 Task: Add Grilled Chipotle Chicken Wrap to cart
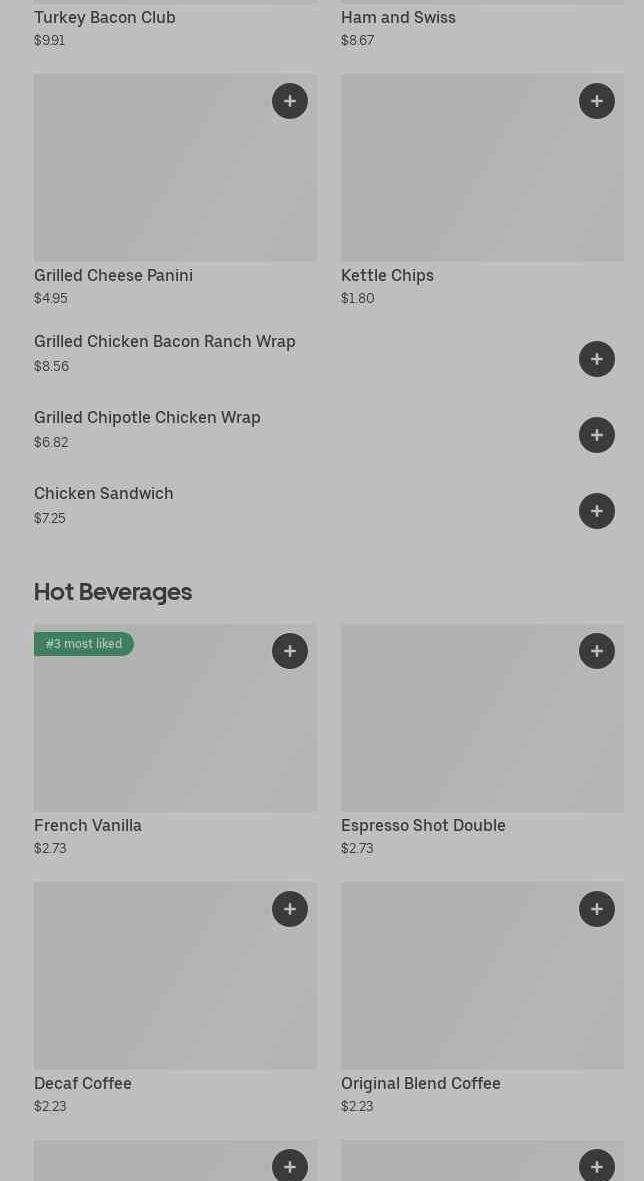[x=597, y=435]
